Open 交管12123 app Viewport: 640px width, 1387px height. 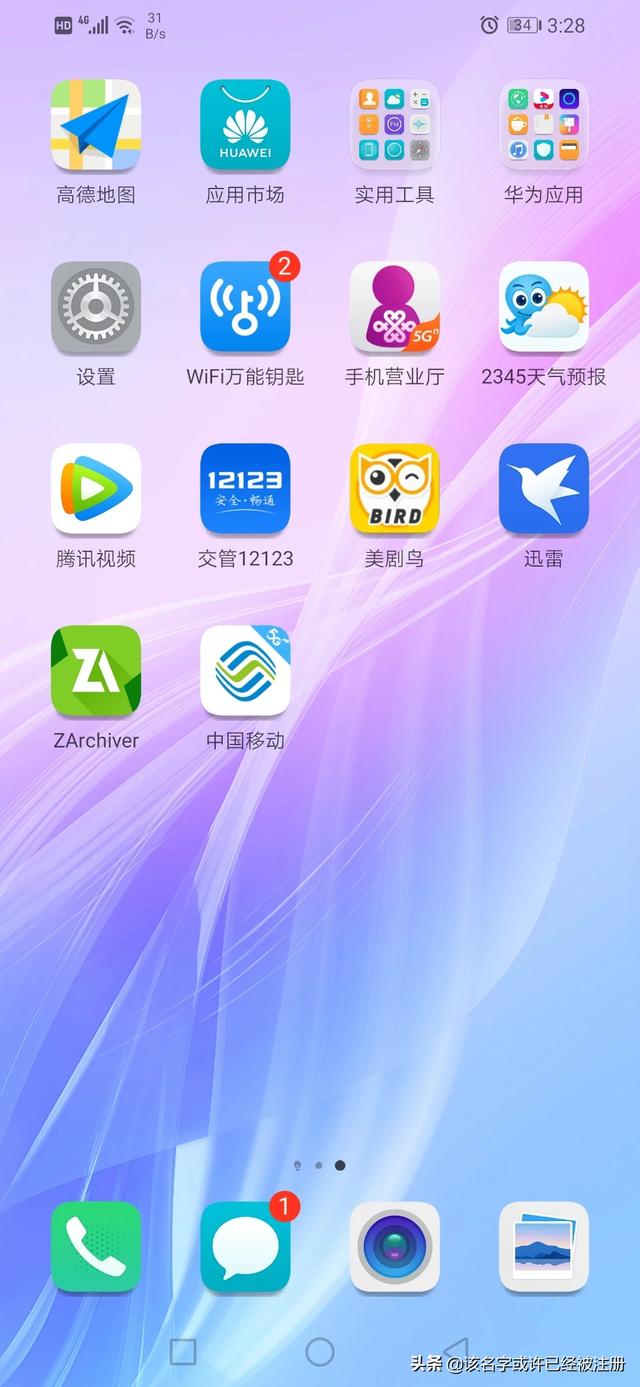pos(245,489)
